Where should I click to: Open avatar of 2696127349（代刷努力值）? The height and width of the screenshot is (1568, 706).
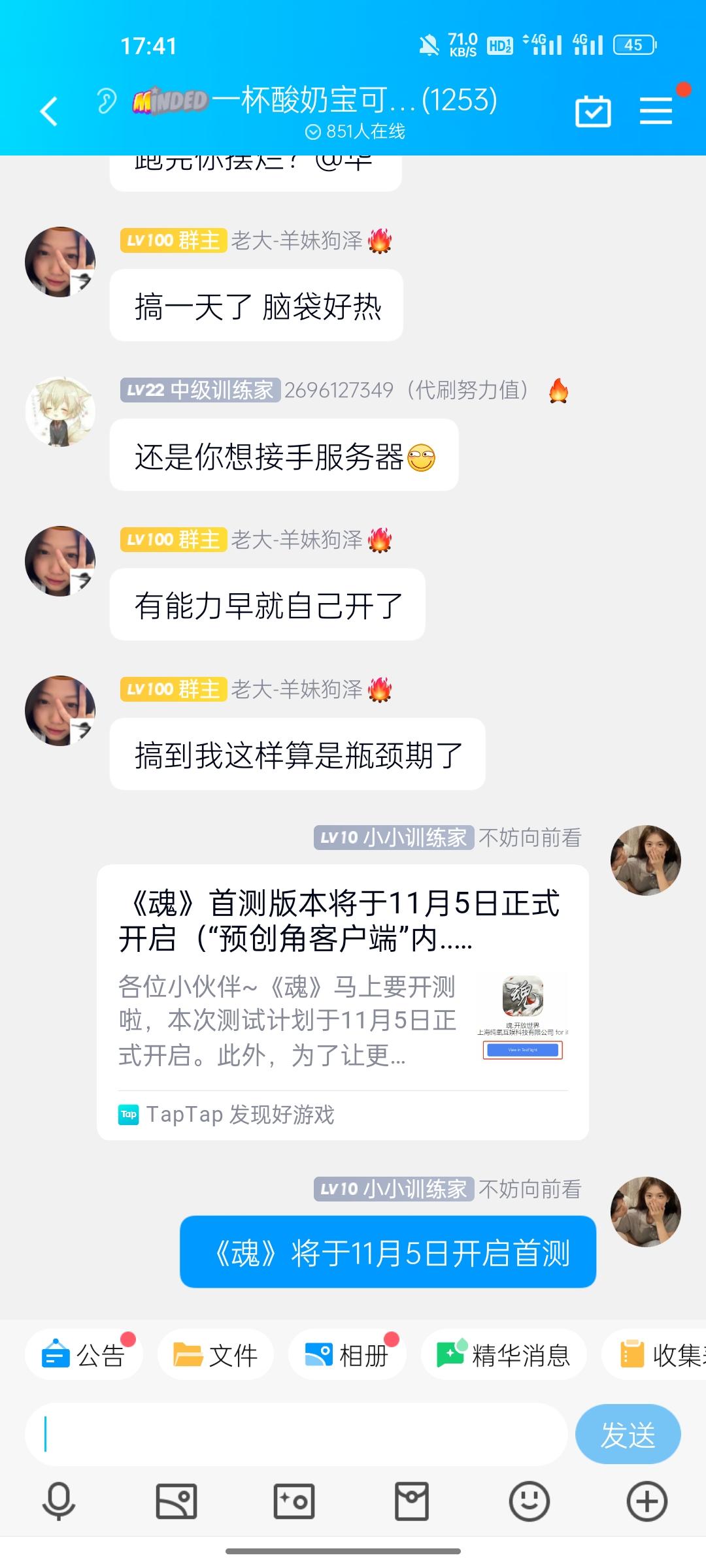(60, 412)
